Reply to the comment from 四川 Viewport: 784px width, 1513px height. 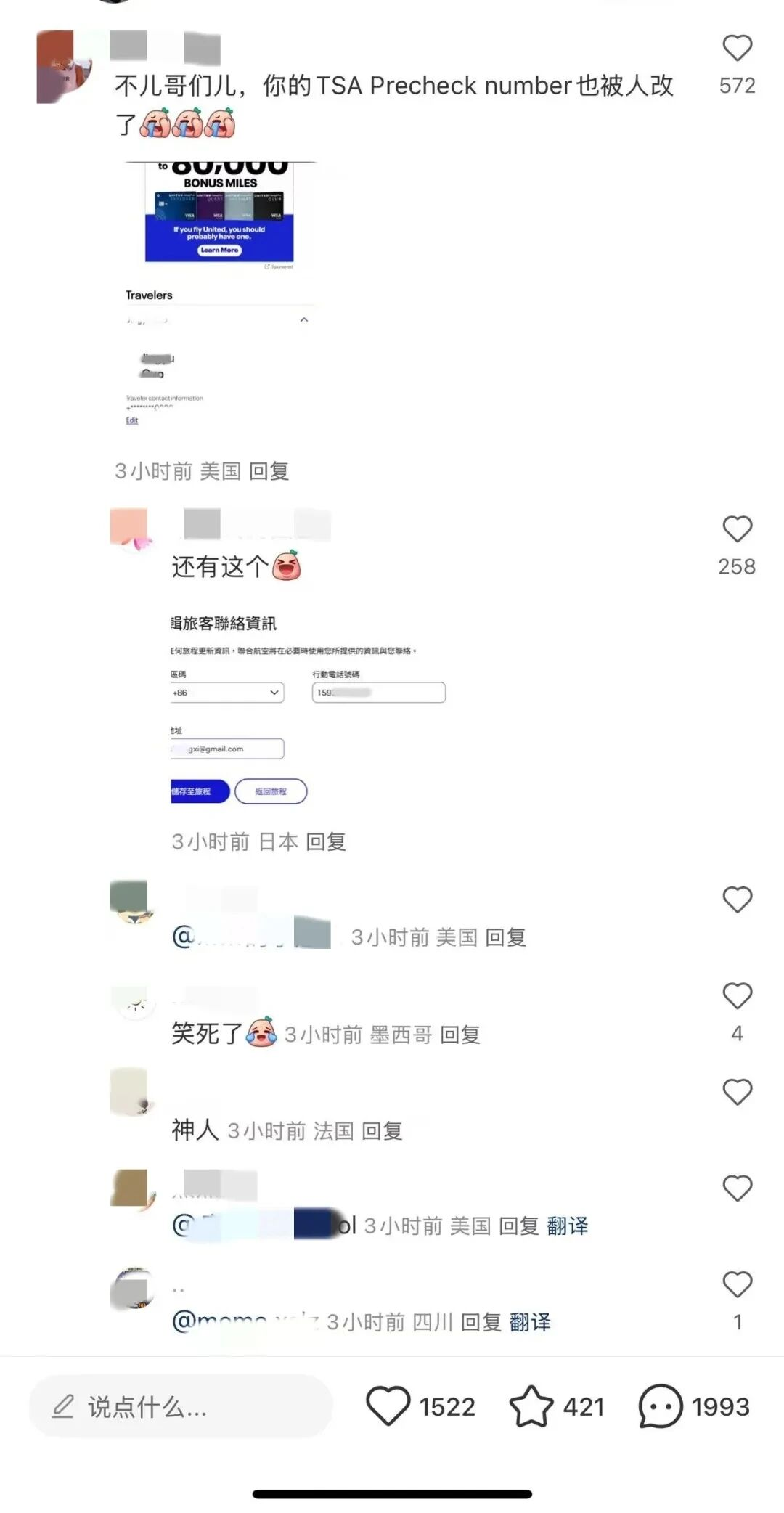pyautogui.click(x=481, y=1322)
